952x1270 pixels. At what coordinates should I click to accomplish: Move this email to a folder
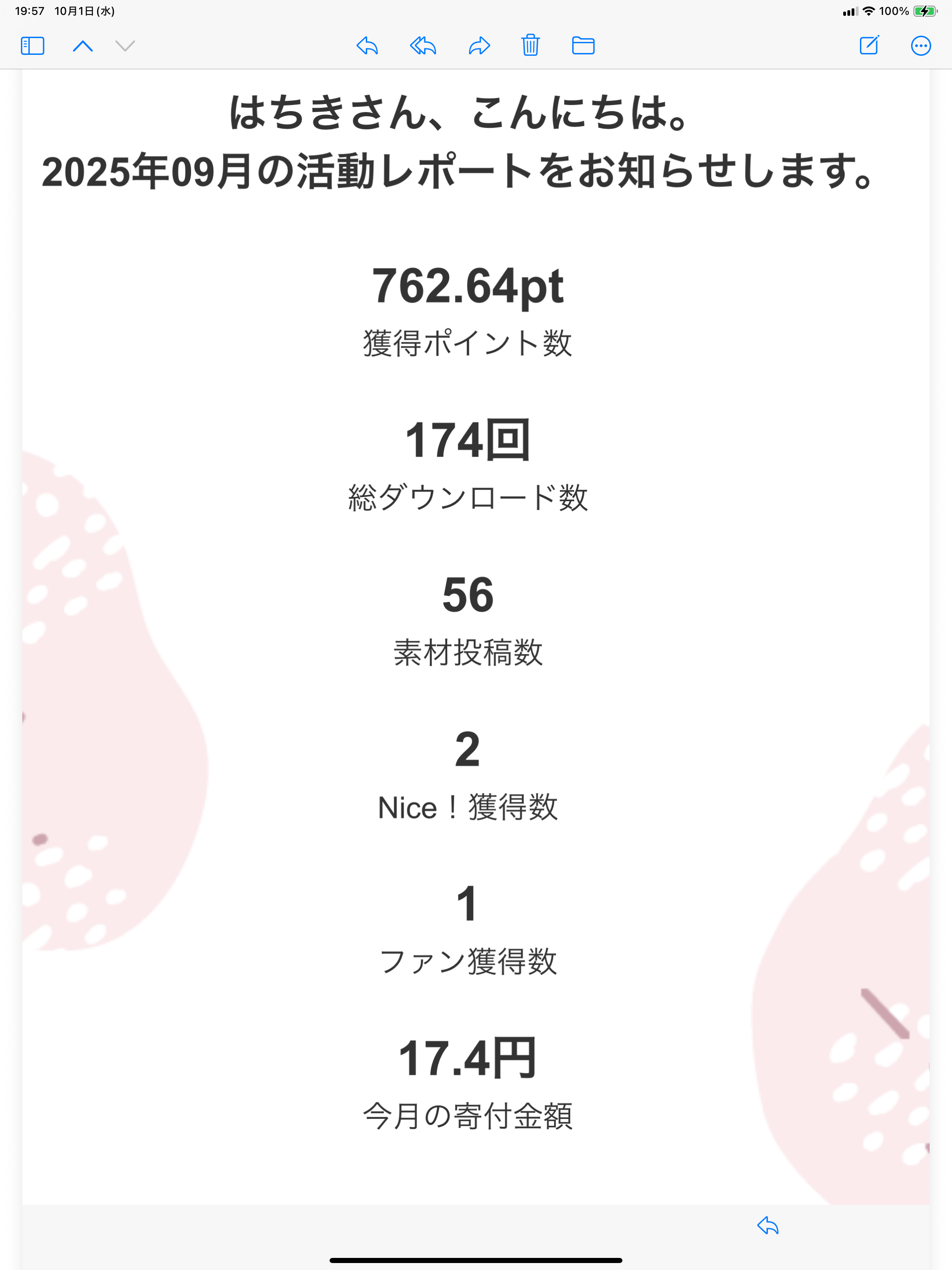click(583, 46)
